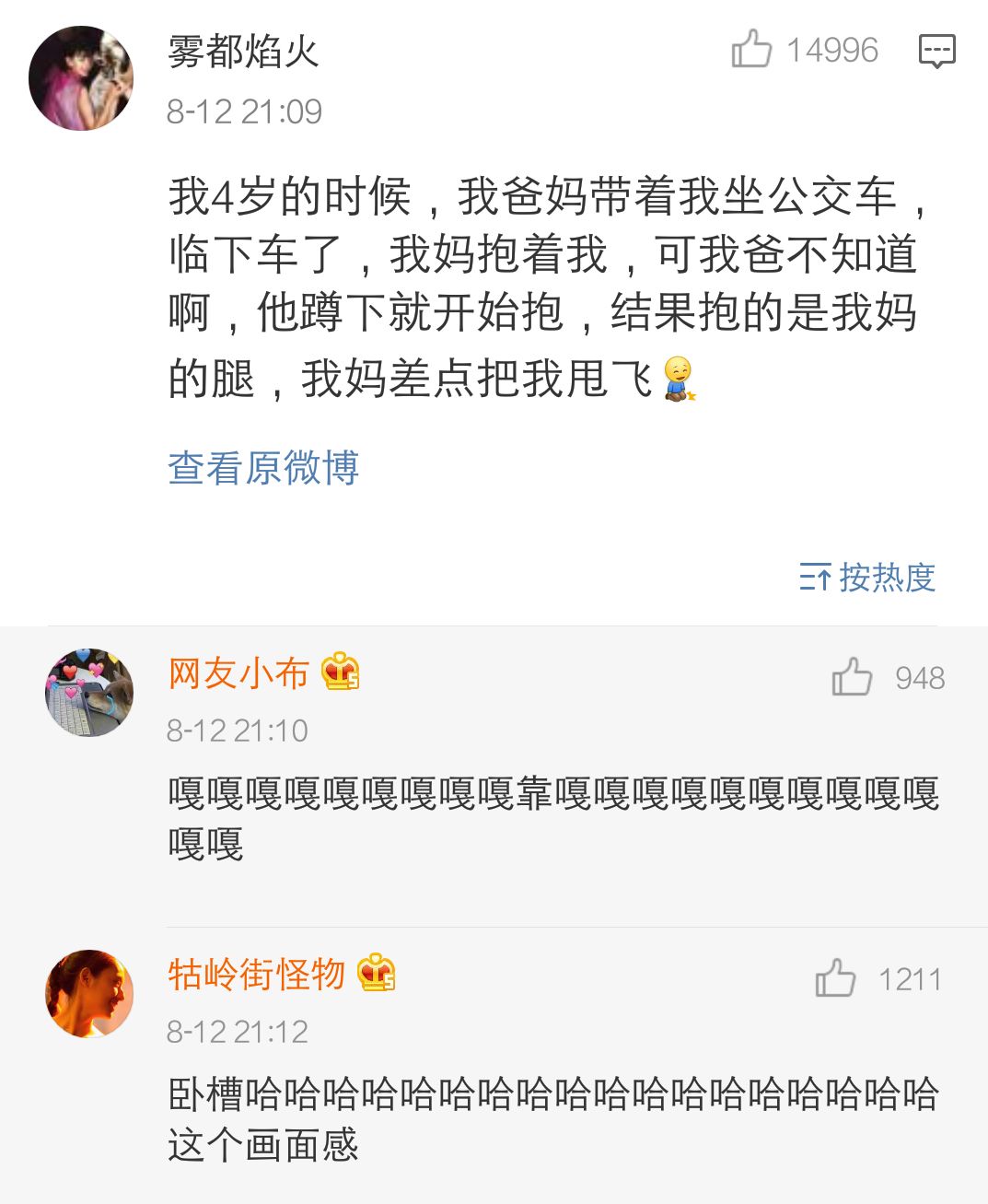Open 雾都焰火's profile avatar
Screen dimensions: 988x1204
click(81, 78)
